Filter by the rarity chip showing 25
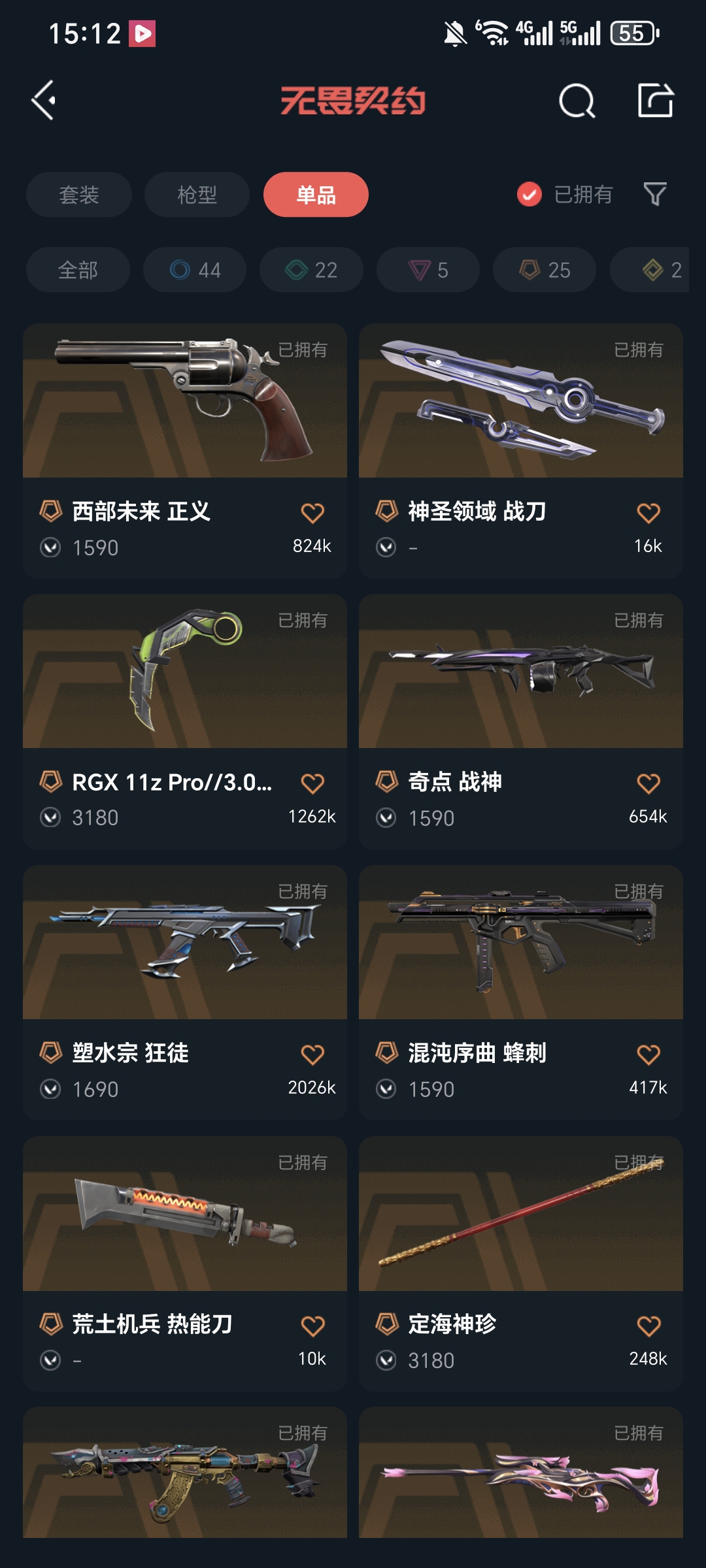This screenshot has width=706, height=1568. click(x=545, y=270)
